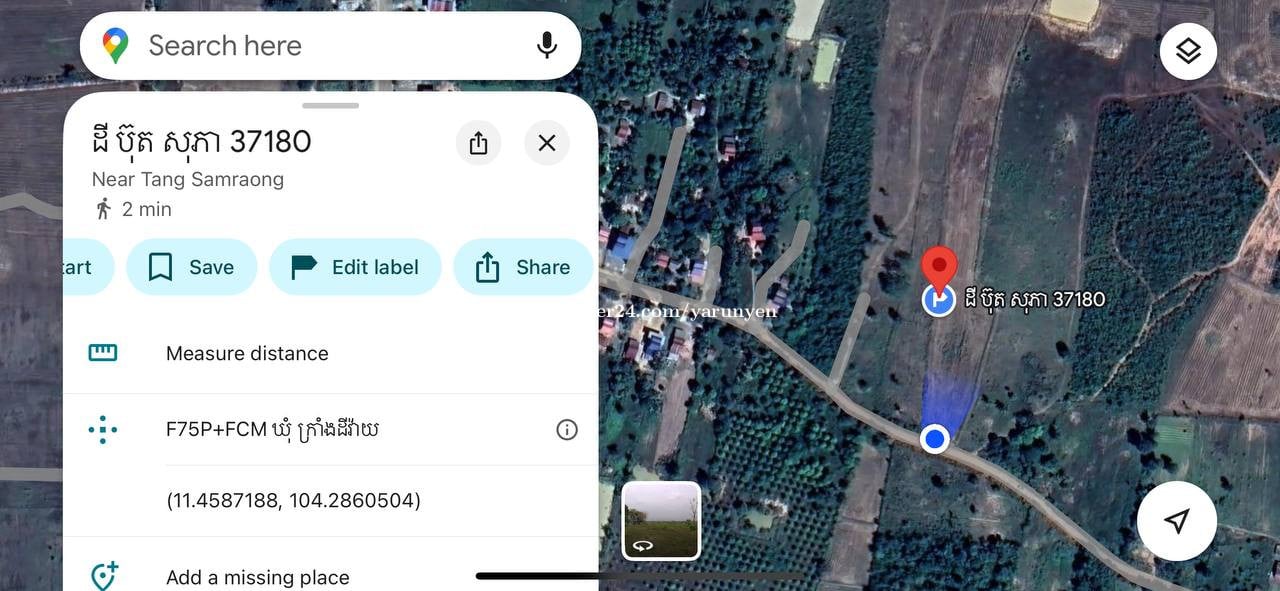Open the map layers button

[x=1188, y=51]
